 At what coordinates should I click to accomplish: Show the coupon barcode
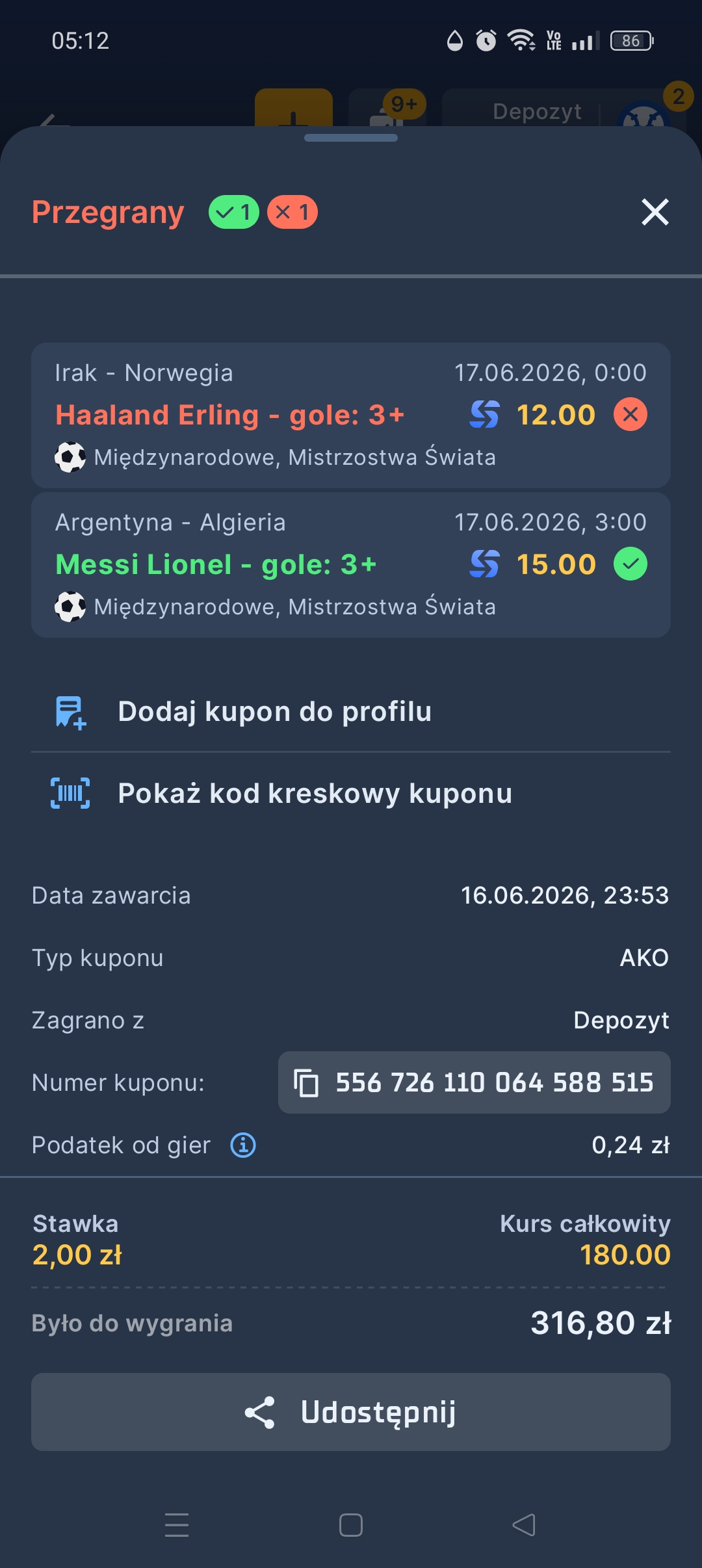351,793
